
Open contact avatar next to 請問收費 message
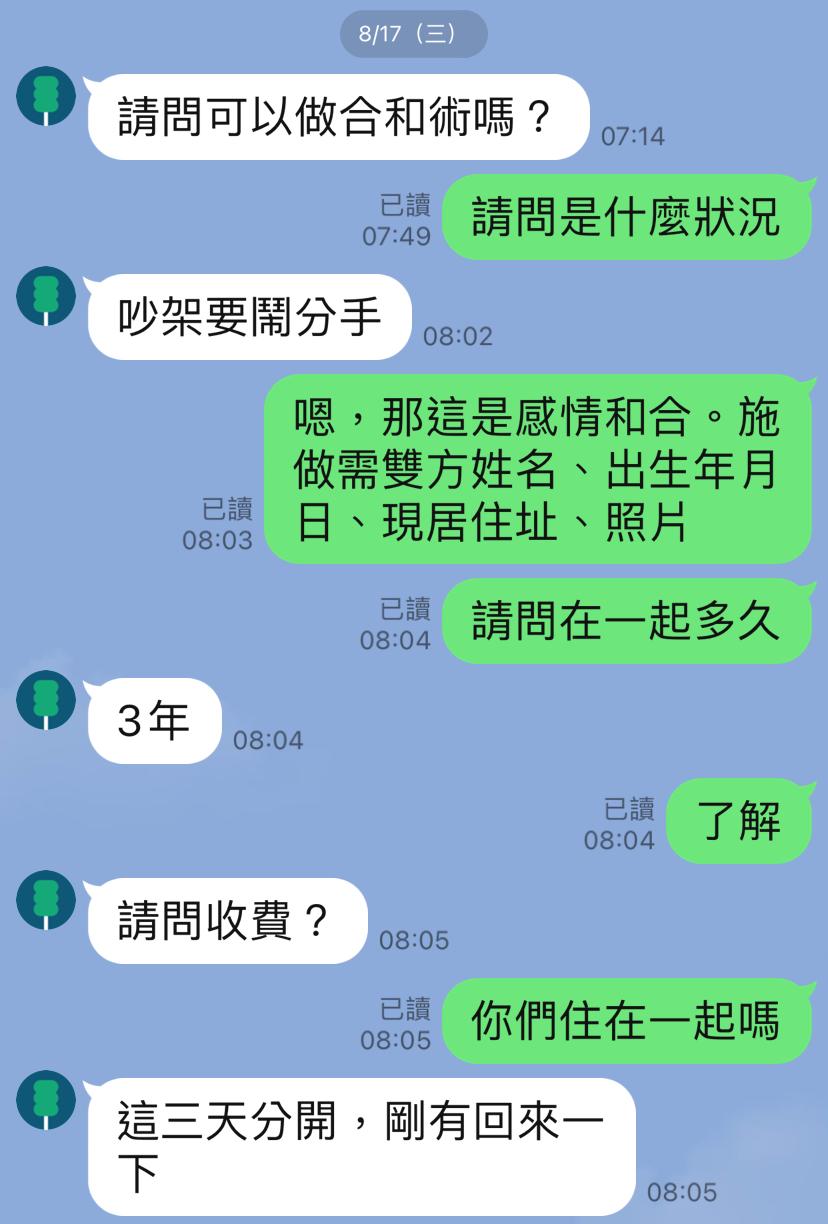(46, 900)
